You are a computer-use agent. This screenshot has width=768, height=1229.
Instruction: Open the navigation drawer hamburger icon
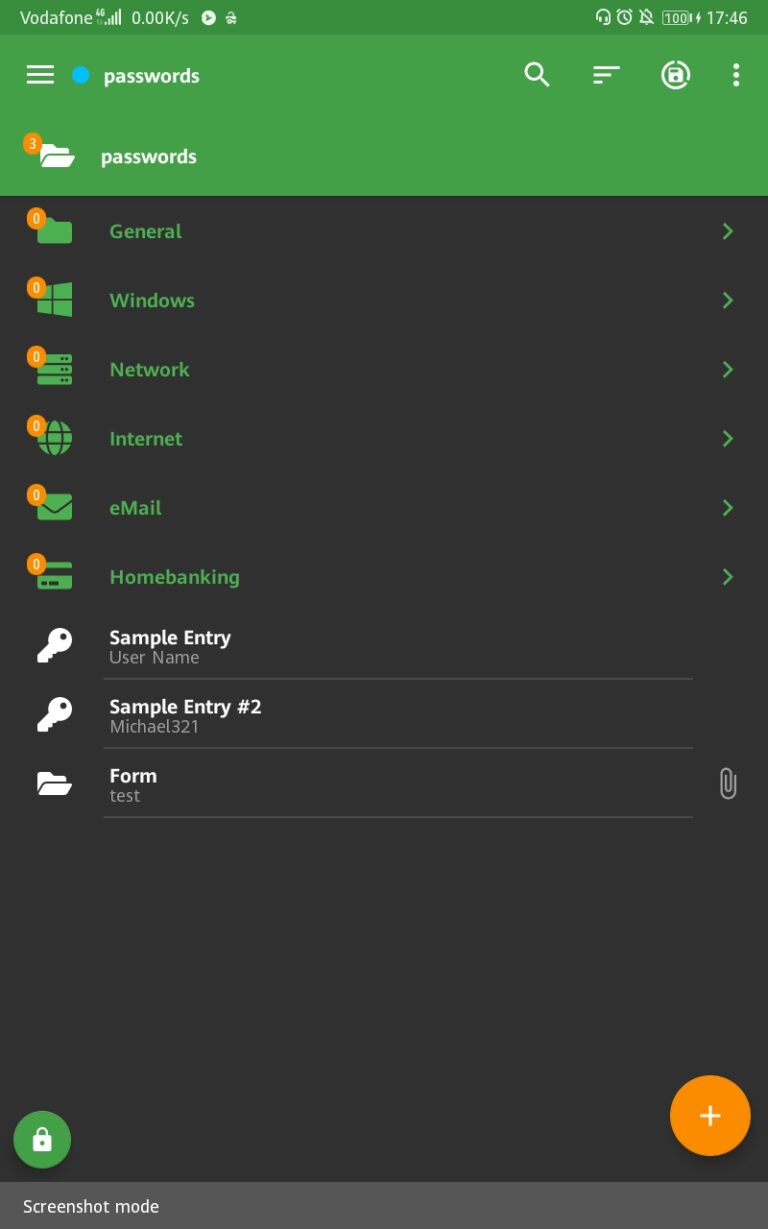(40, 74)
